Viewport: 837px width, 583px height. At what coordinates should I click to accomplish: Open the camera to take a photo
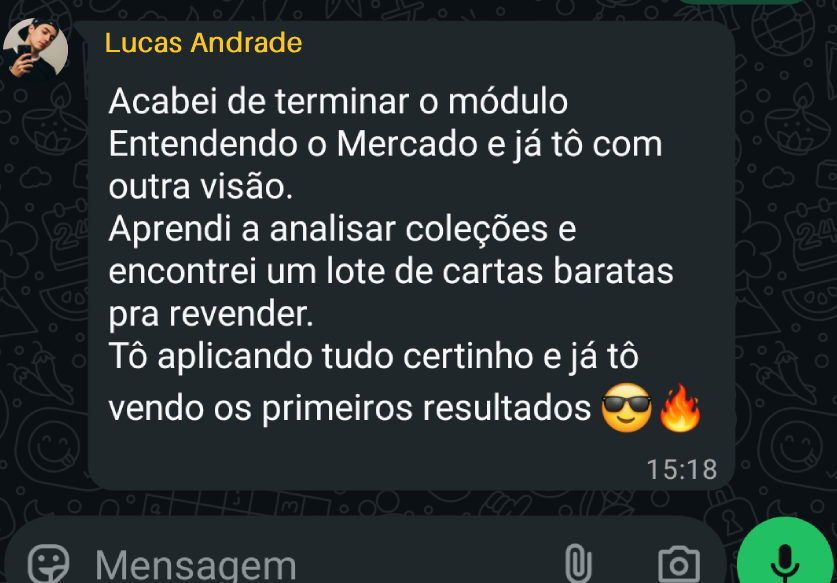click(679, 564)
